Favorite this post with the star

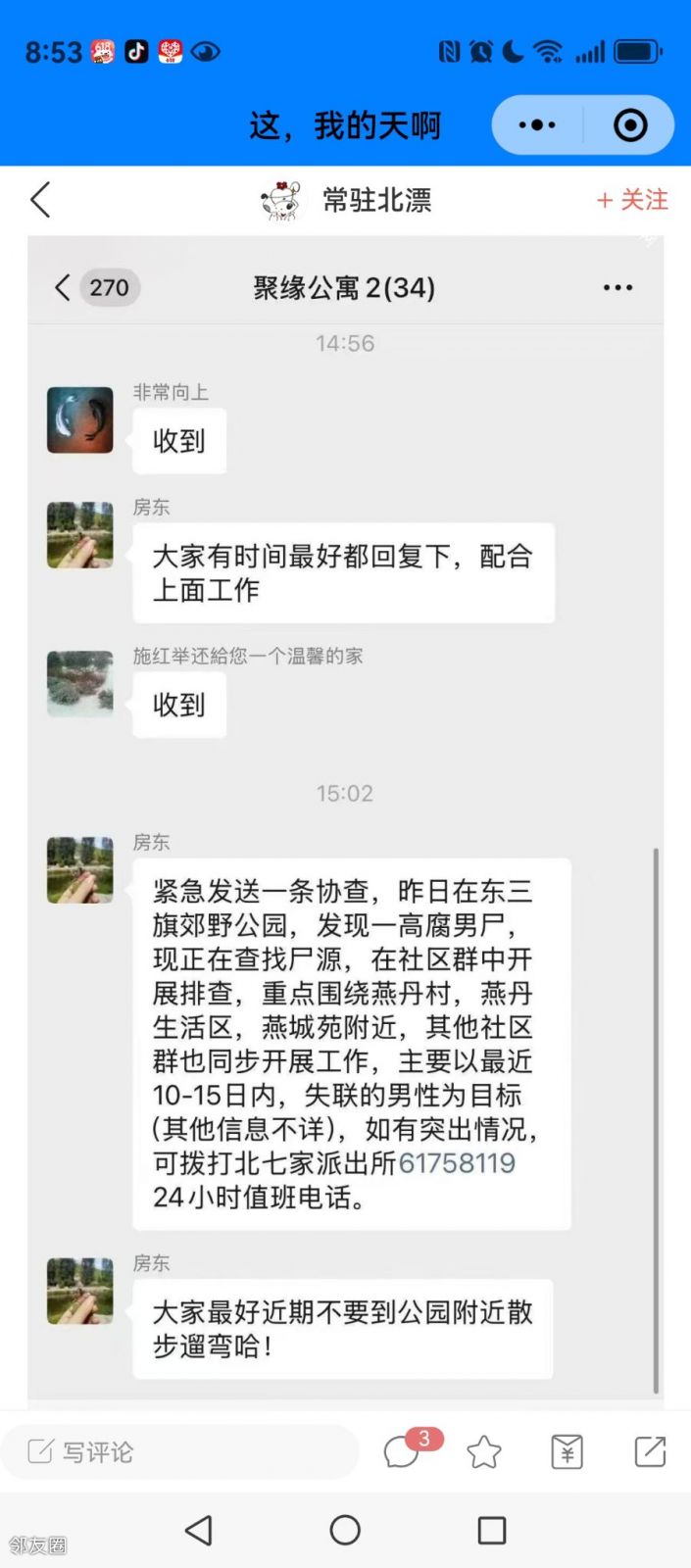tap(484, 1451)
